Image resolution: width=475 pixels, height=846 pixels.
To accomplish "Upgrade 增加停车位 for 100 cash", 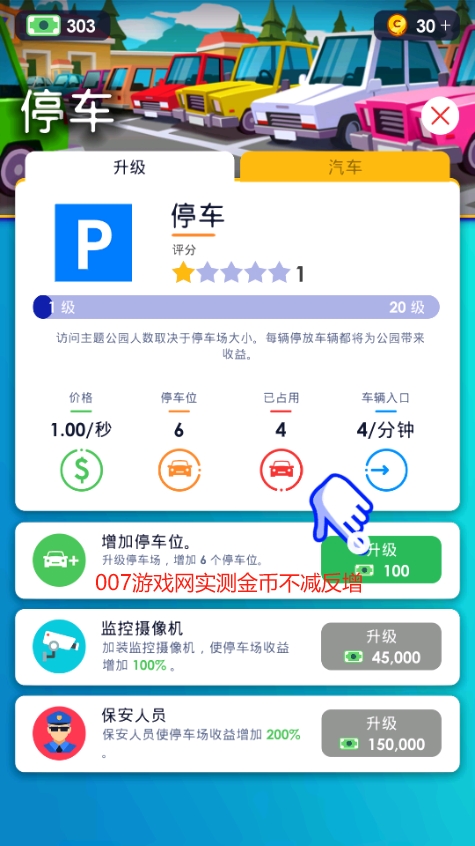I will (381, 560).
